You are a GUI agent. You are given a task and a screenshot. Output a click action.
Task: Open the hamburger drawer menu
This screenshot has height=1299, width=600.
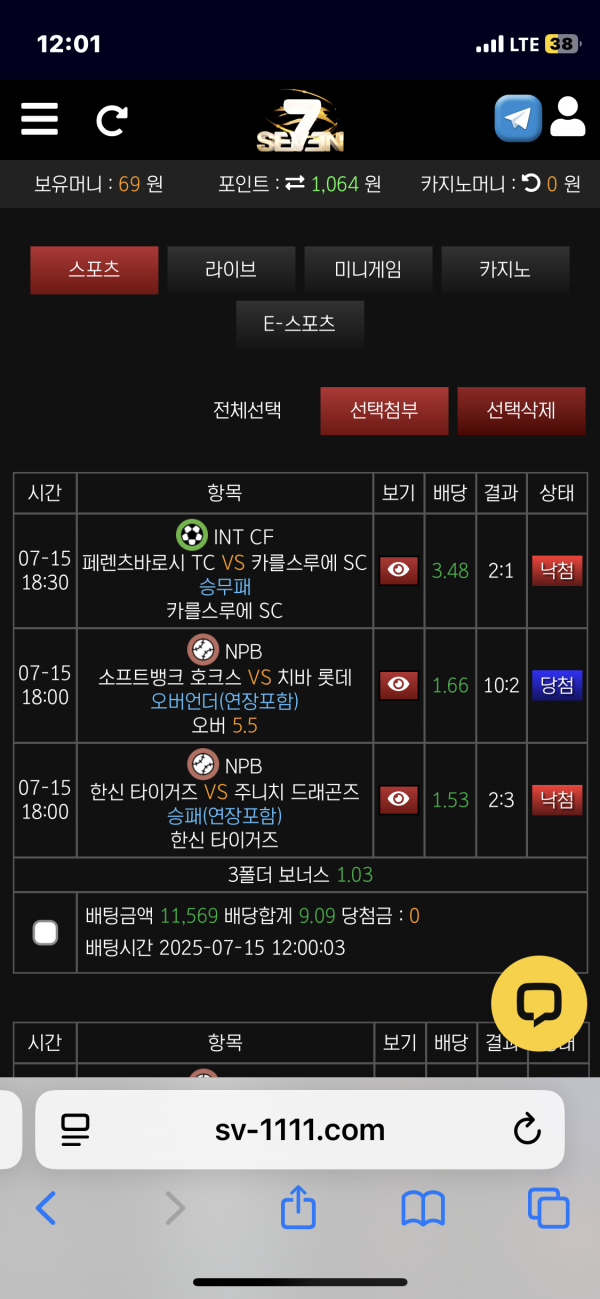39,120
